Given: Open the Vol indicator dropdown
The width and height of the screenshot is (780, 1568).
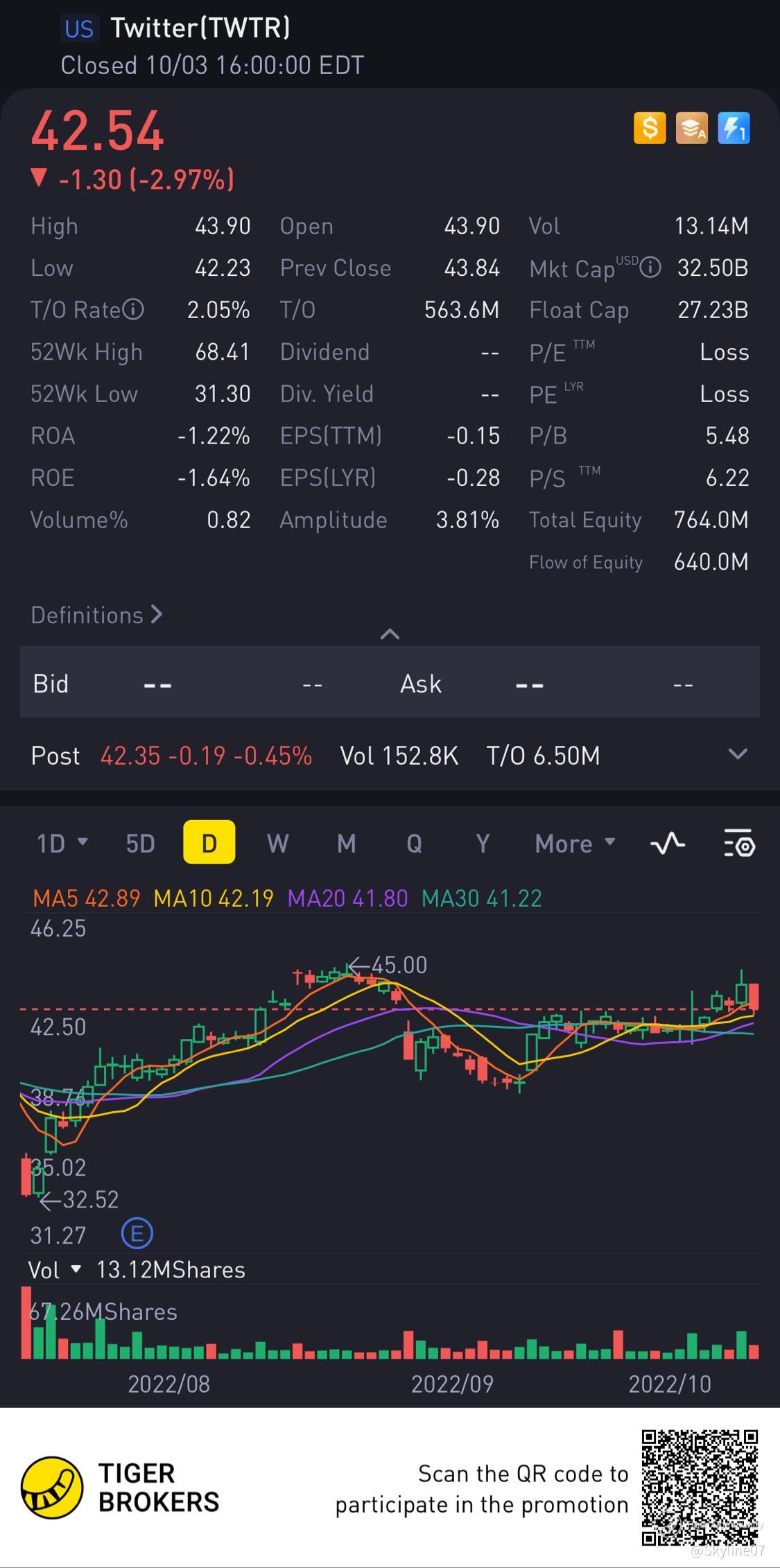Looking at the screenshot, I should (x=54, y=1269).
